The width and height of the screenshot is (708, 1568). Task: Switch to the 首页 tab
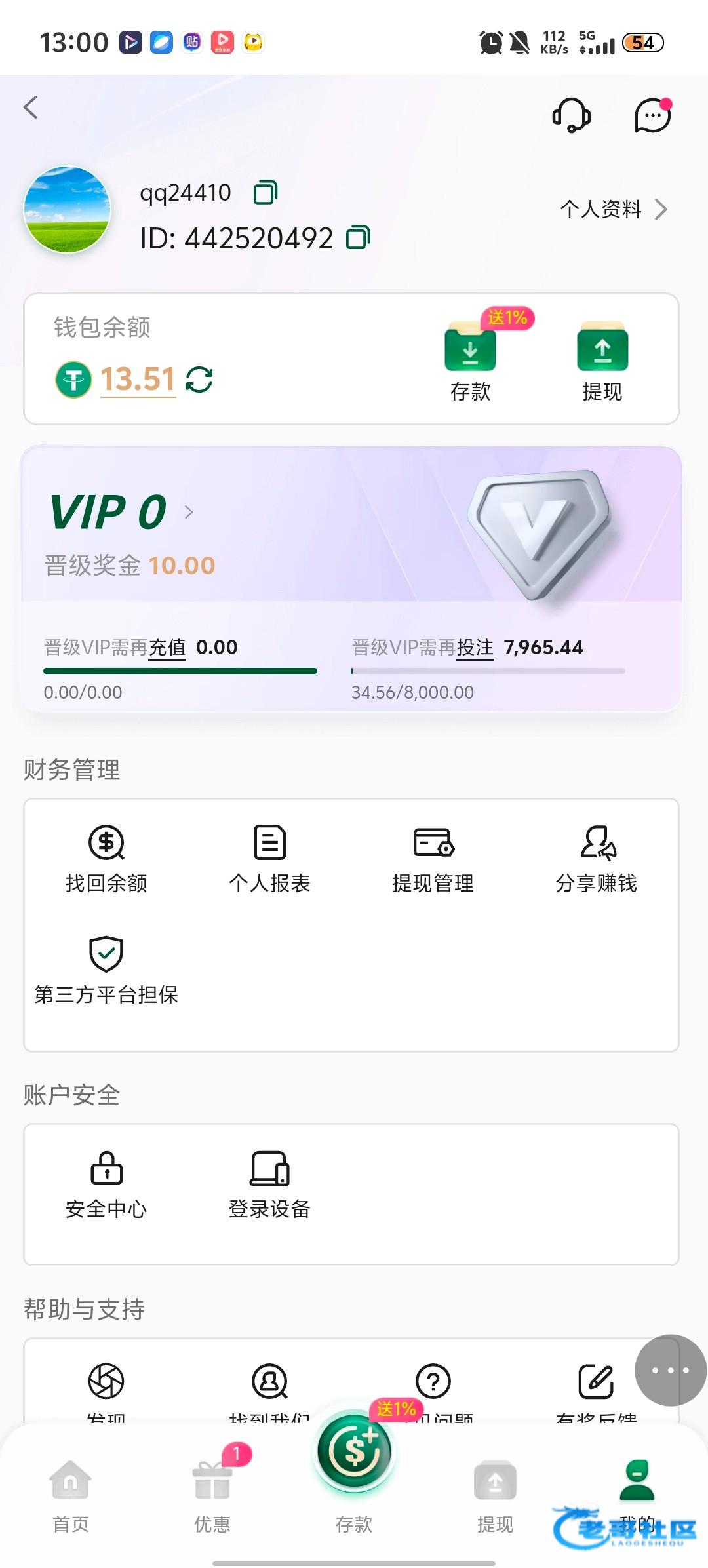[71, 1495]
